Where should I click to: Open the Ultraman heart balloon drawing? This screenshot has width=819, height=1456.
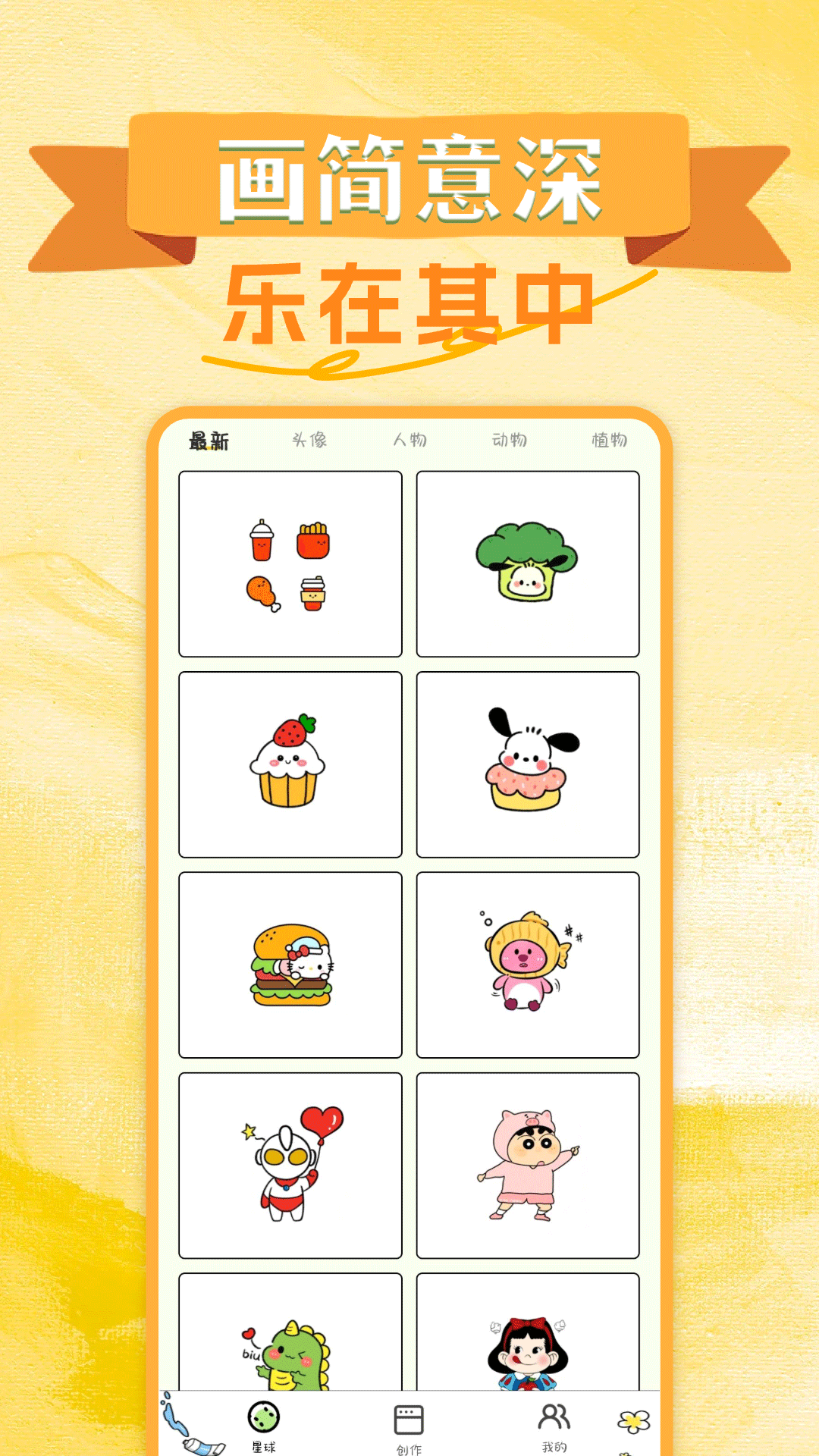(290, 1166)
